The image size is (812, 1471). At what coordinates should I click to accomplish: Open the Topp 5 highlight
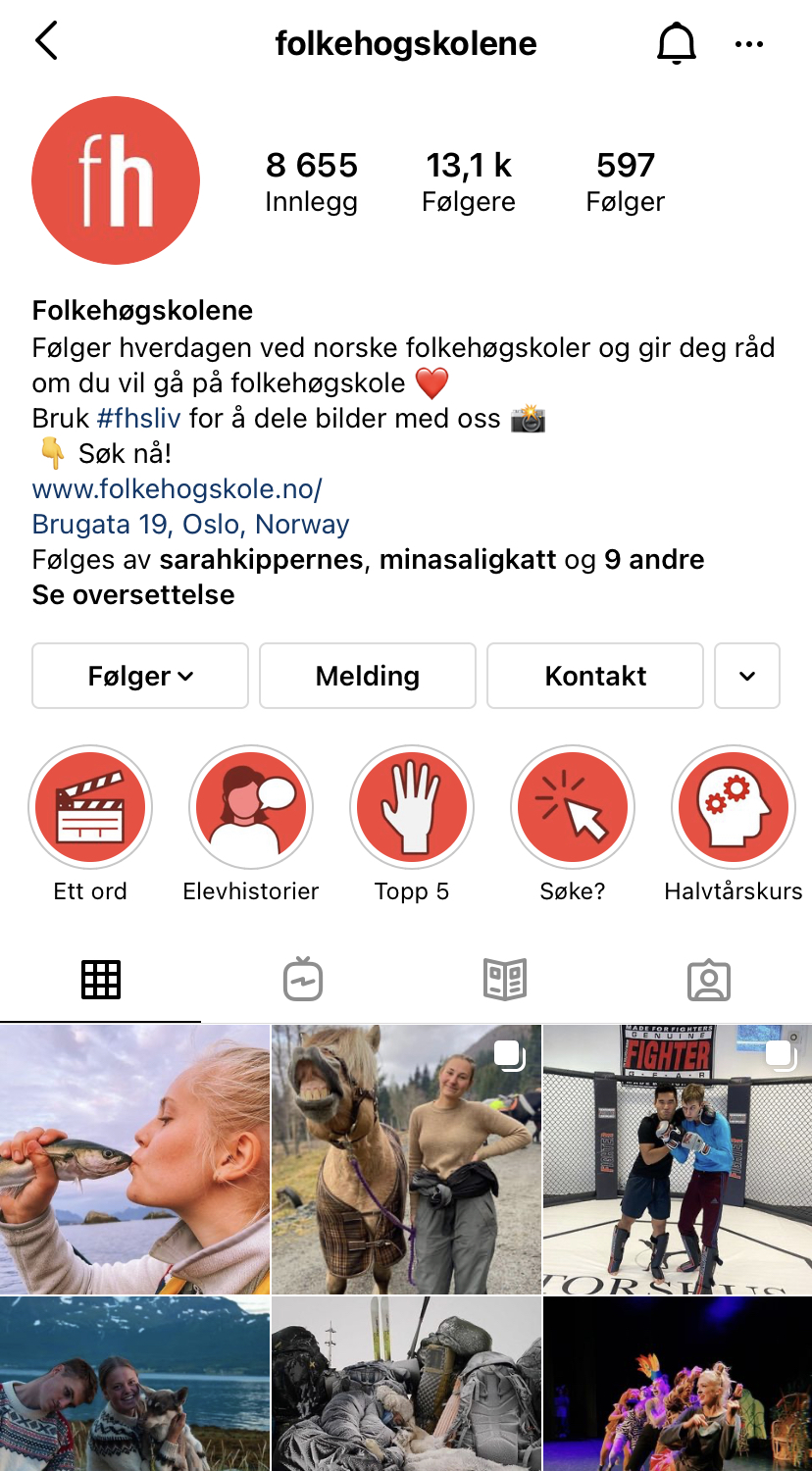412,807
